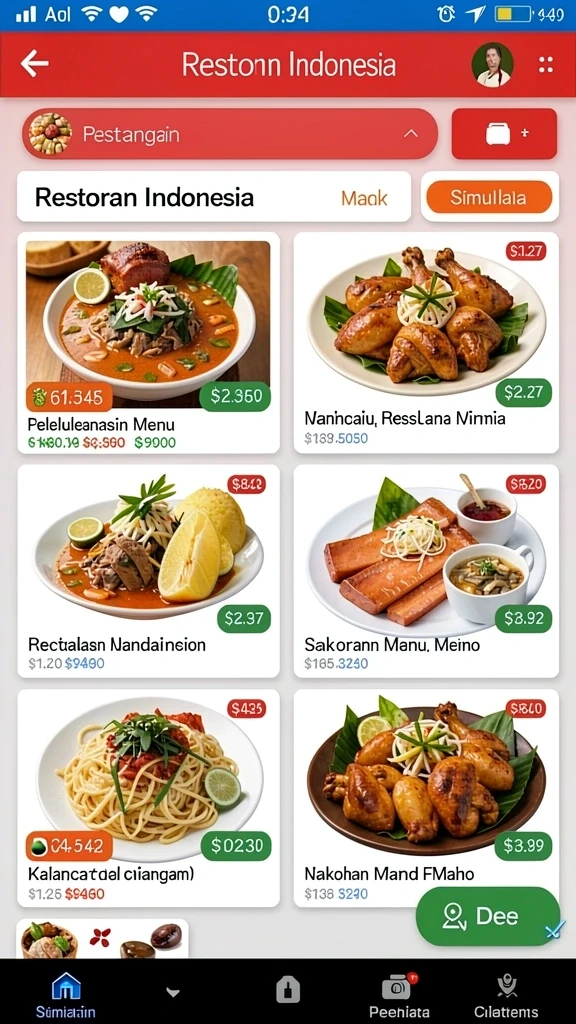The image size is (576, 1024).
Task: Open the profile avatar
Action: 492,65
